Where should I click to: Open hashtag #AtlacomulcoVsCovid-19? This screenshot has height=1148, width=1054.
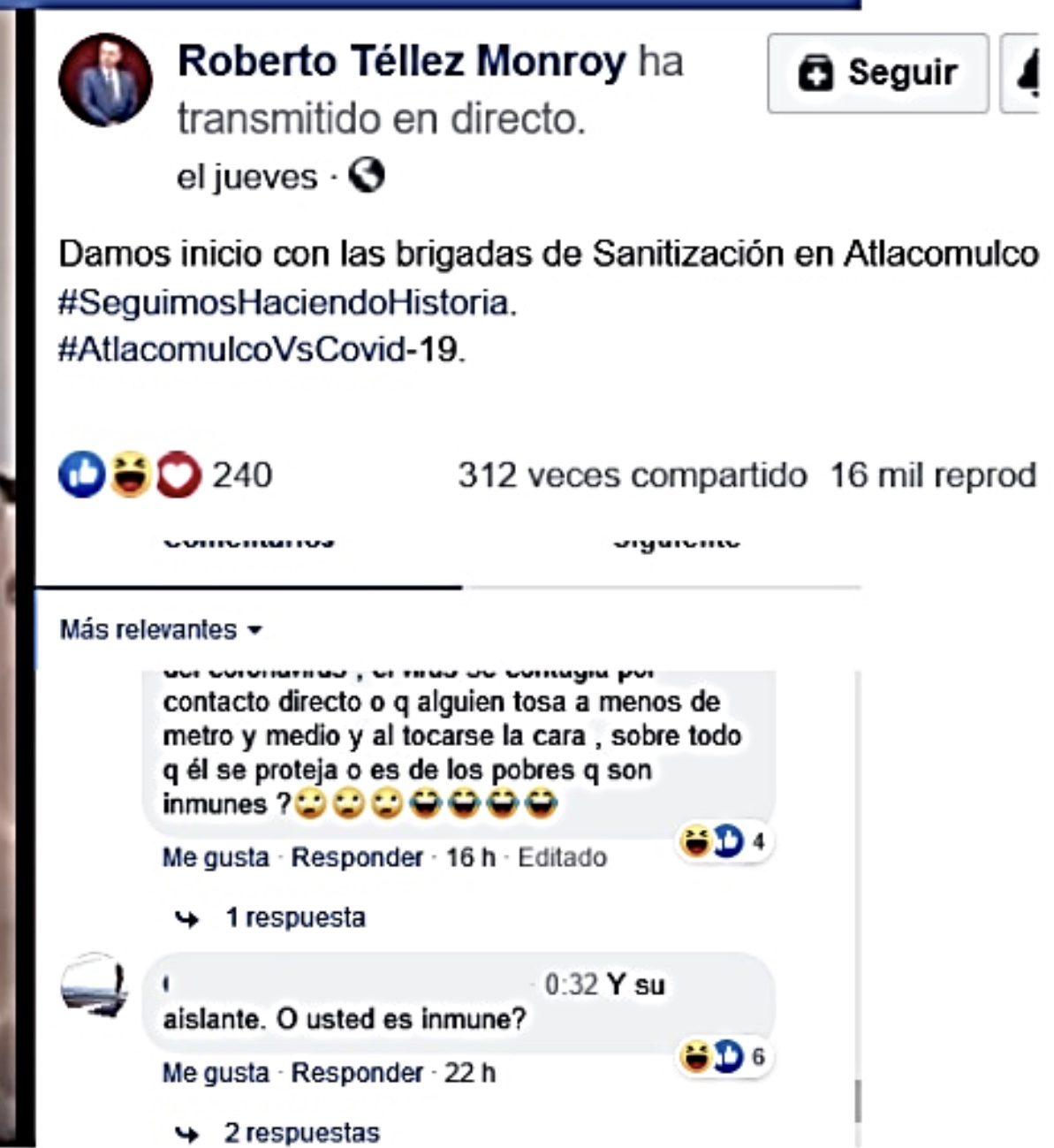pos(261,350)
